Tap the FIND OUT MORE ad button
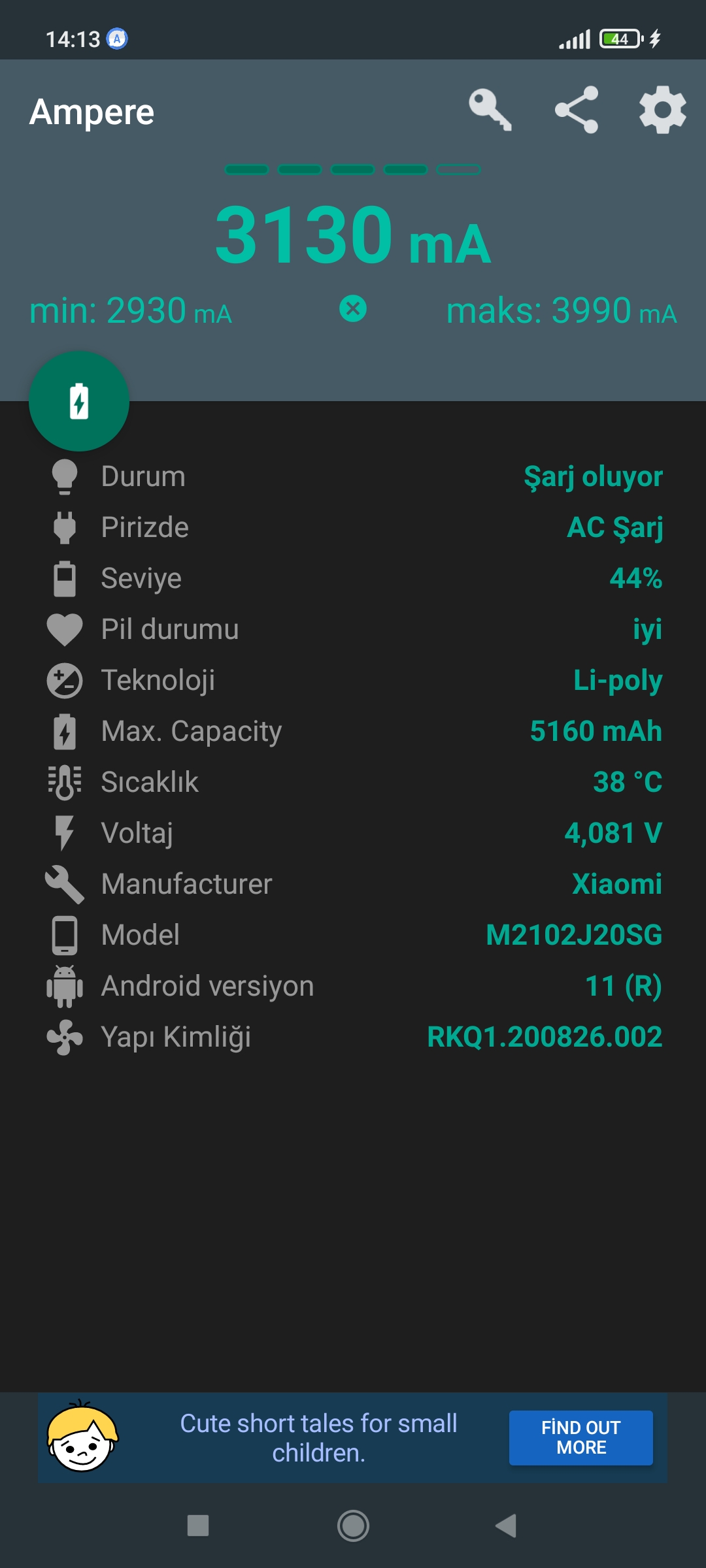The image size is (706, 1568). 580,1437
